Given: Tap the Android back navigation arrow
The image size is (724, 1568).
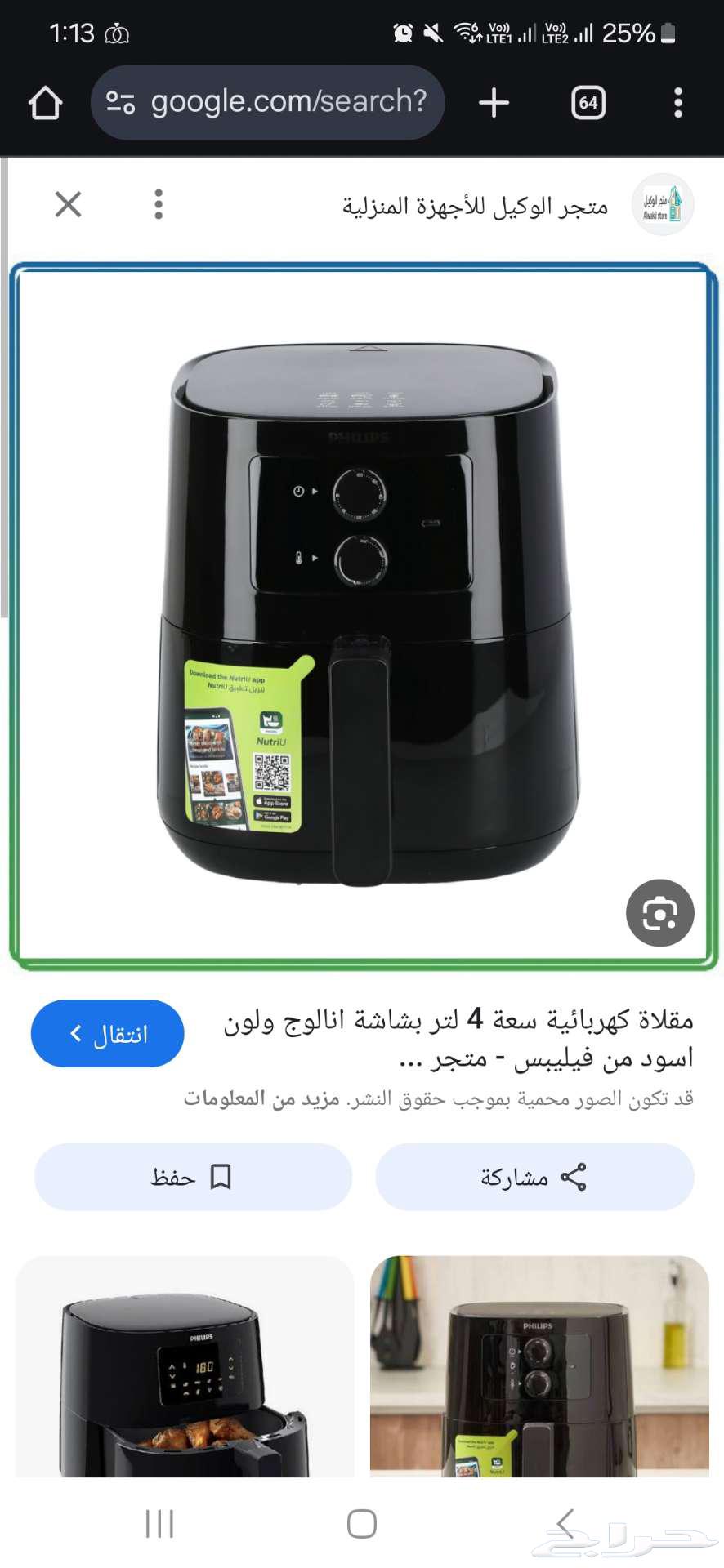Looking at the screenshot, I should point(564,1522).
